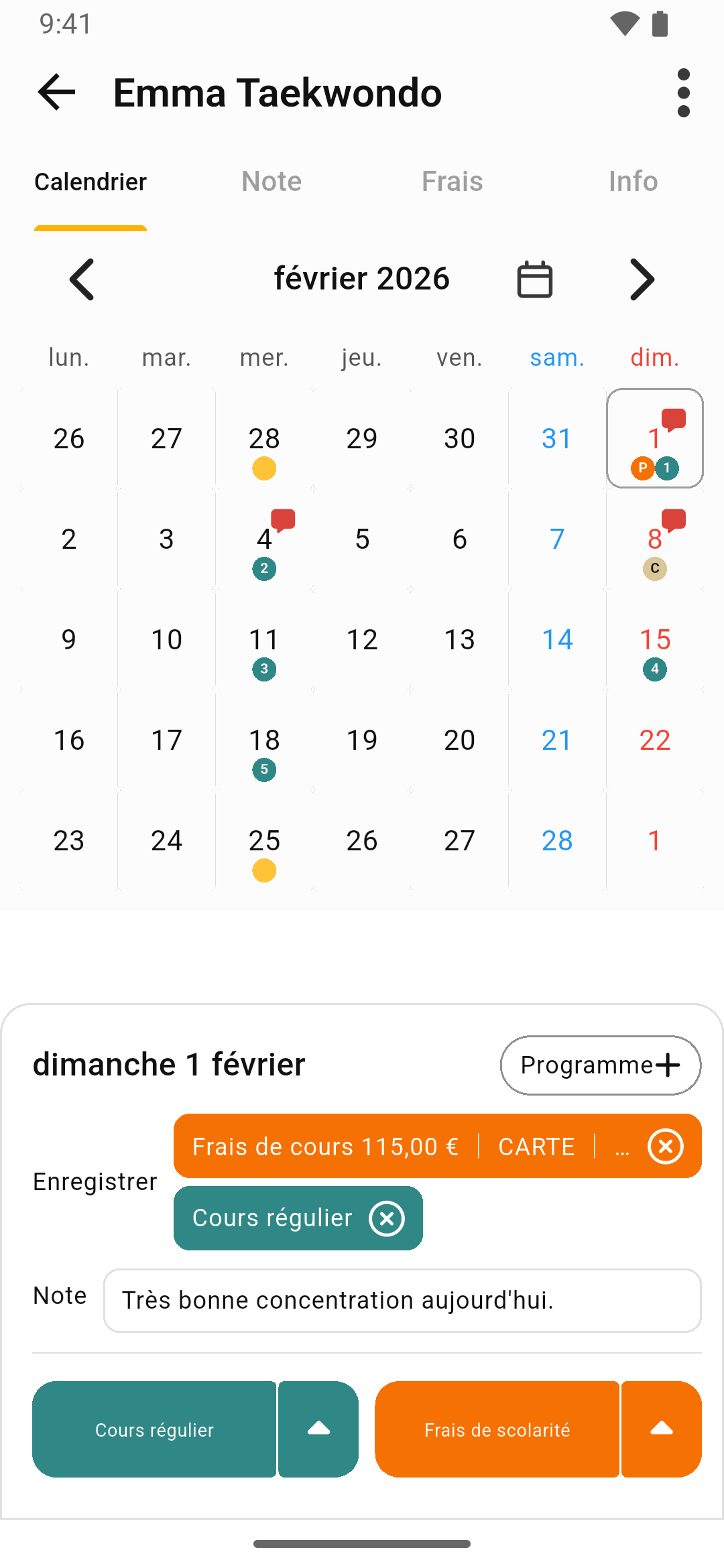The image size is (724, 1568).
Task: Tap the Programme+ button
Action: click(x=600, y=1065)
